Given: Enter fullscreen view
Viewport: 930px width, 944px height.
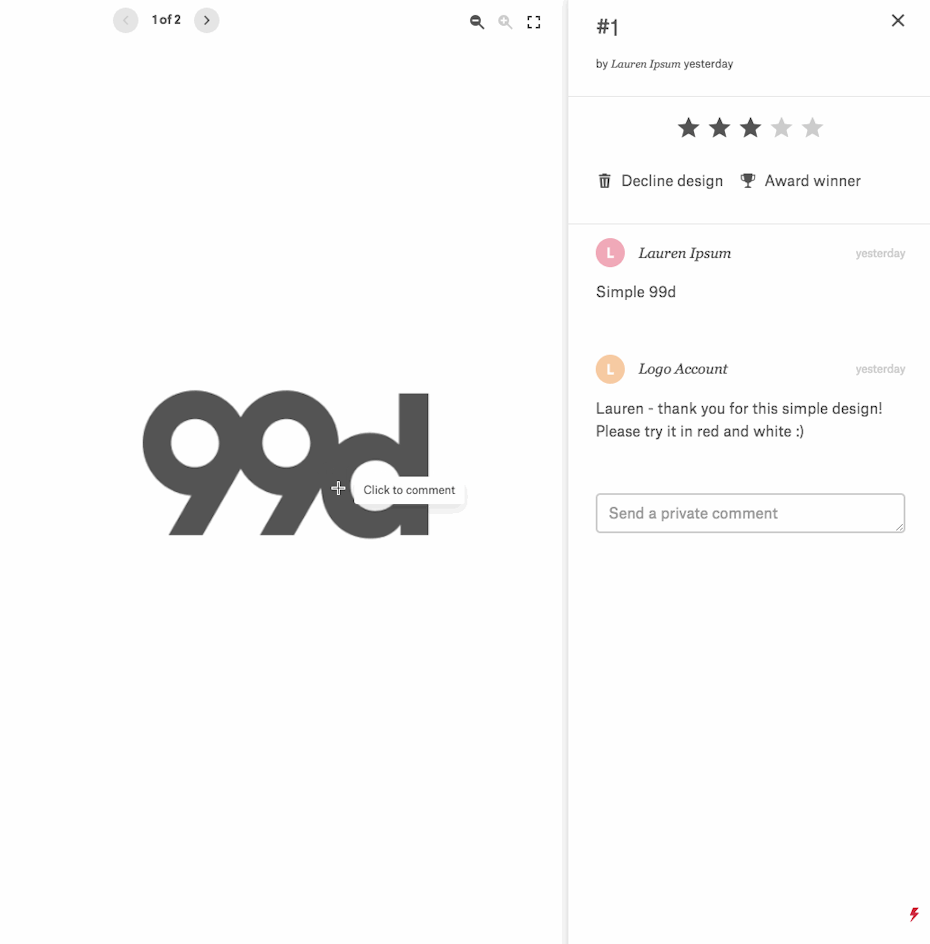Looking at the screenshot, I should pos(534,22).
